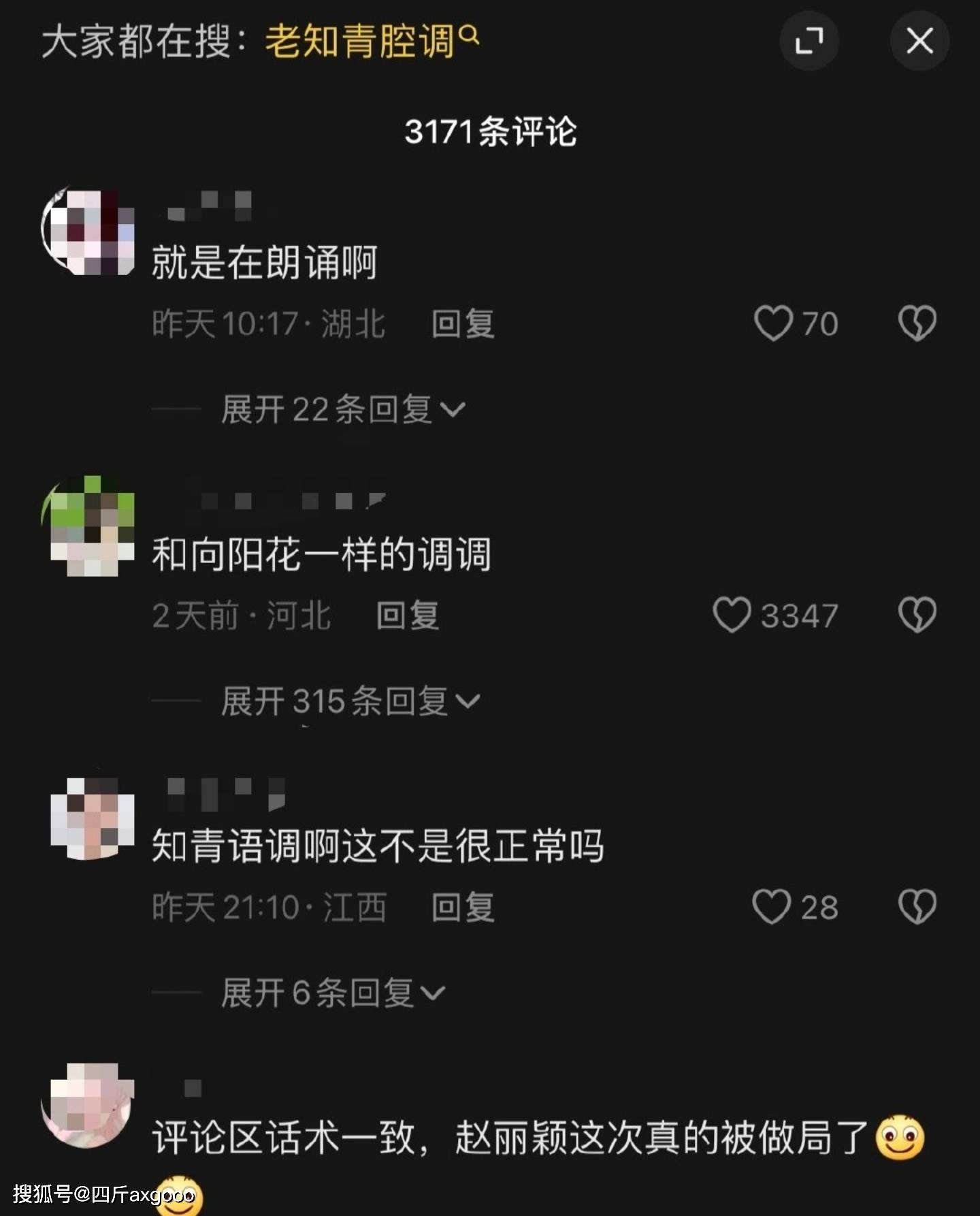980x1216 pixels.
Task: Open avatar of the 就是在朗诵啊 commenter
Action: (x=88, y=231)
